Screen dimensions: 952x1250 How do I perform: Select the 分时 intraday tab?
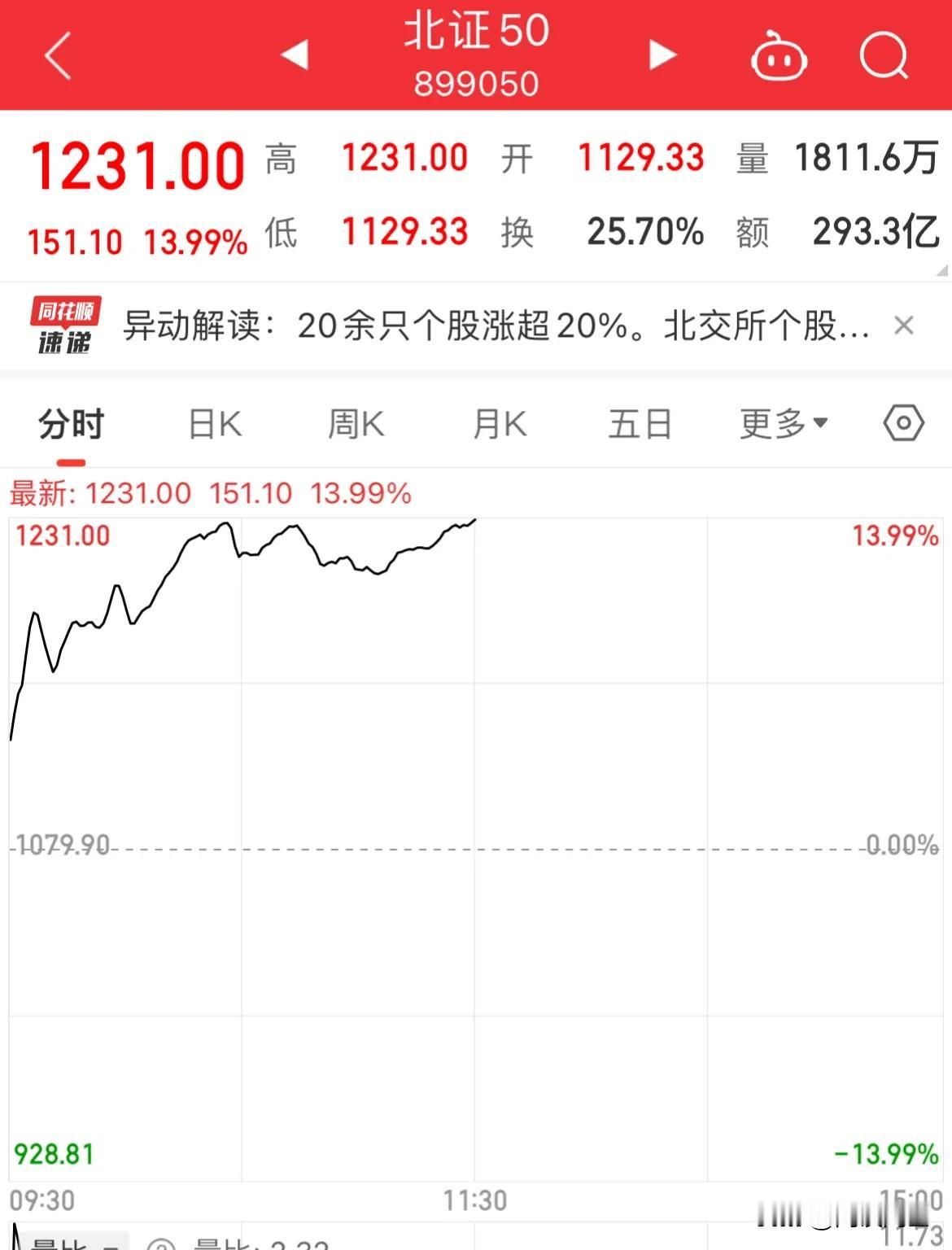(69, 423)
